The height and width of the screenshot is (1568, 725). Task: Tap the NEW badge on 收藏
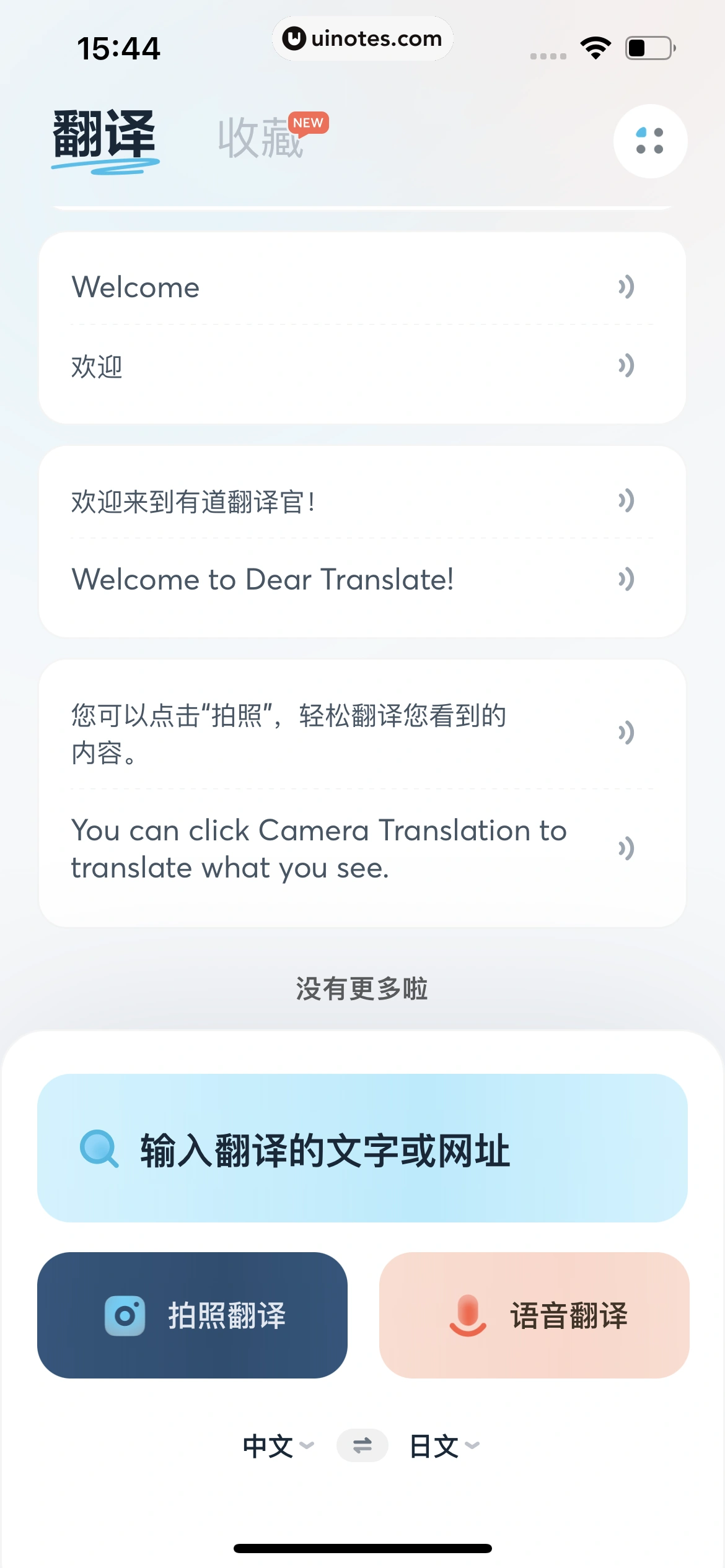[x=309, y=123]
